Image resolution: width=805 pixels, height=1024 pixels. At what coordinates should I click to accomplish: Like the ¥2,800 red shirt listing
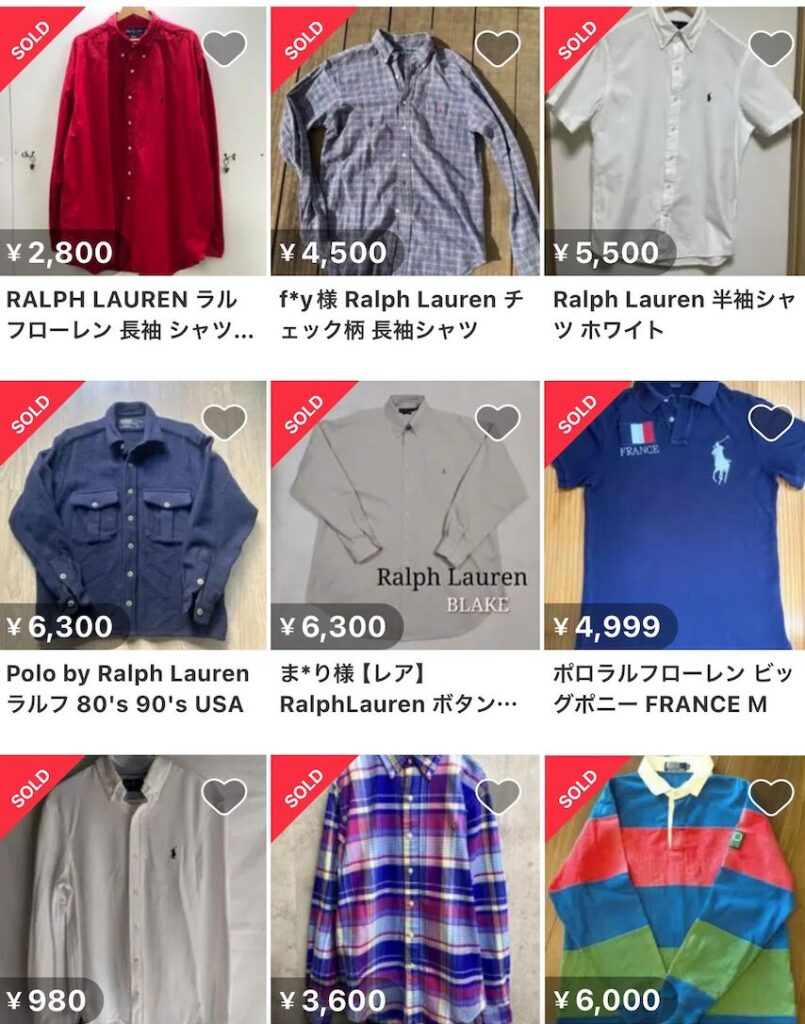(224, 47)
